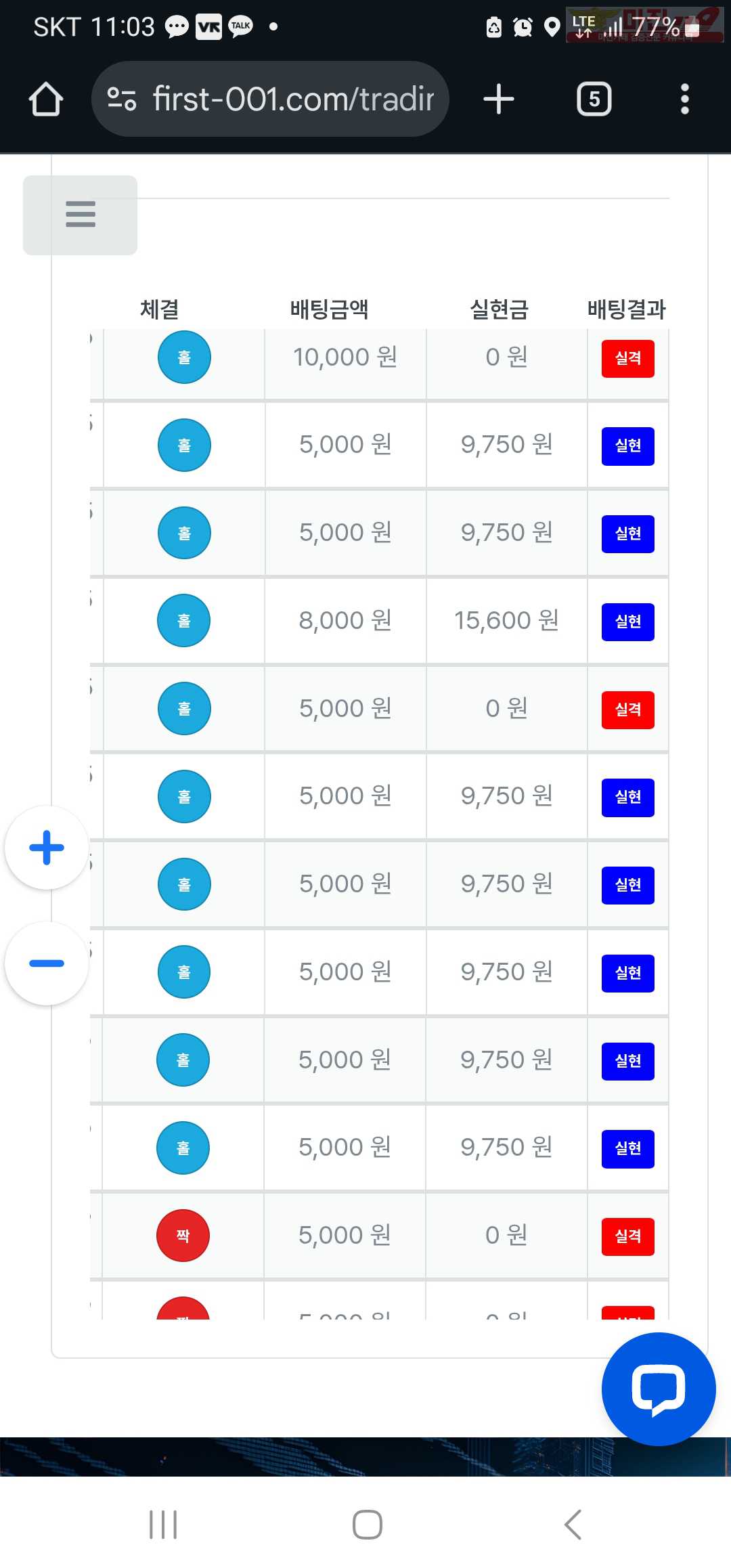
Task: Tap the first-001.com address bar
Action: 270,100
